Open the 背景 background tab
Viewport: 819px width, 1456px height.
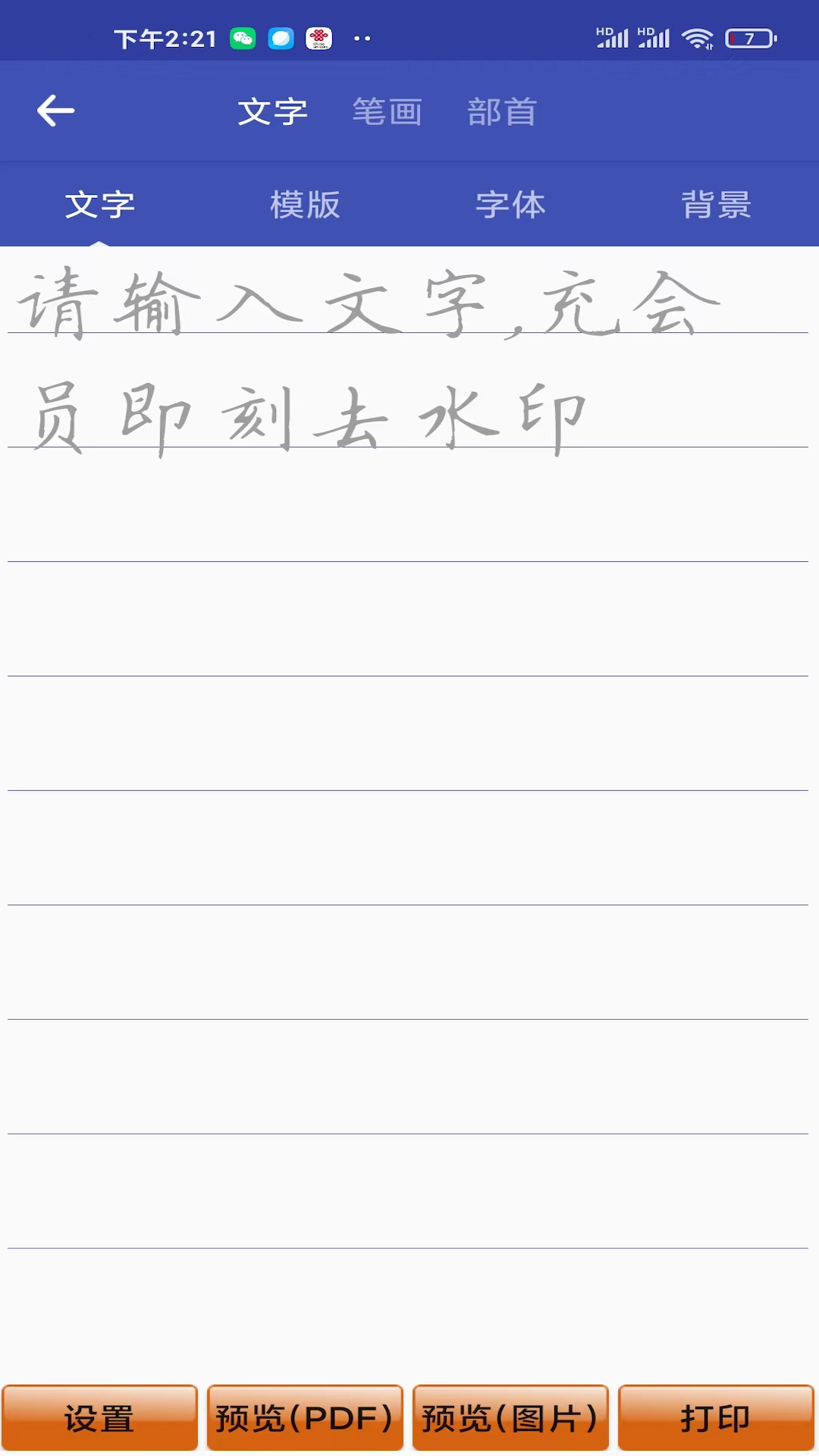(x=716, y=204)
